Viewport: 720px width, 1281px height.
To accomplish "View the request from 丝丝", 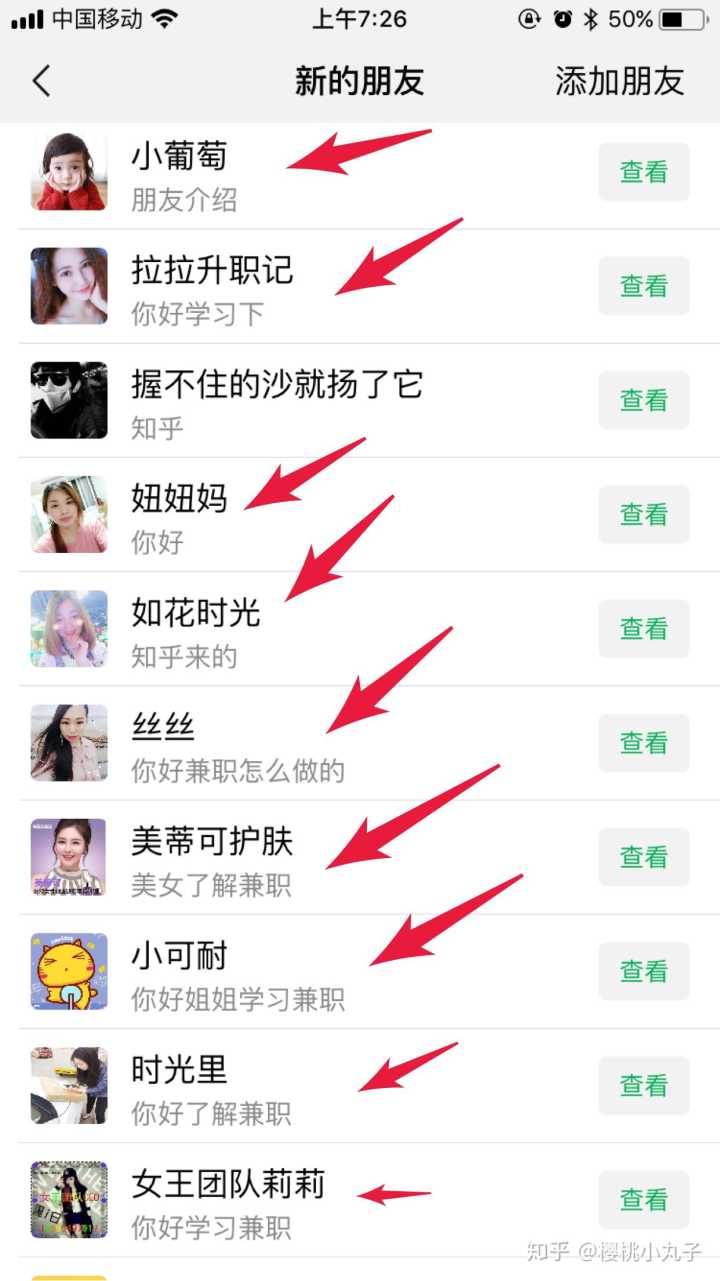I will [644, 743].
